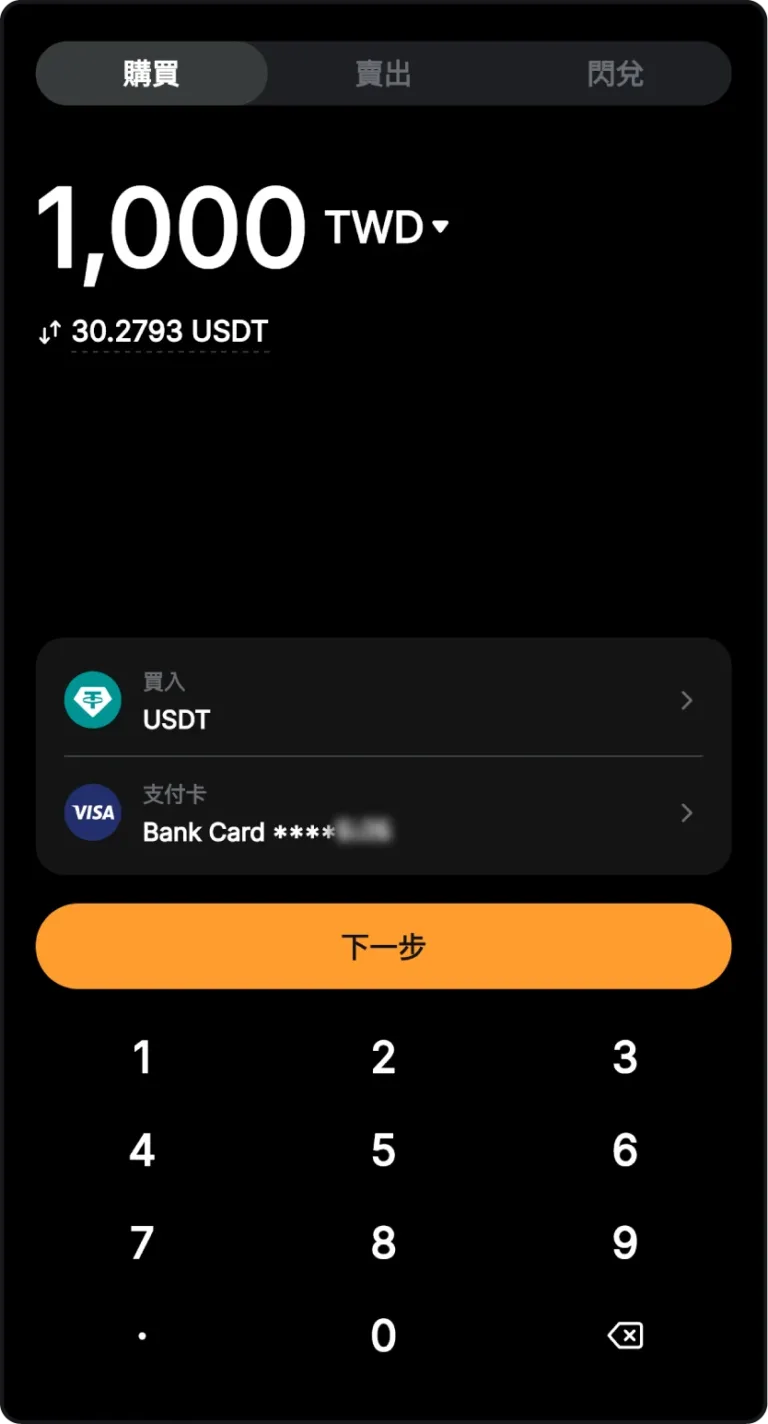This screenshot has width=768, height=1424.
Task: Select the 購買 tab
Action: click(150, 73)
